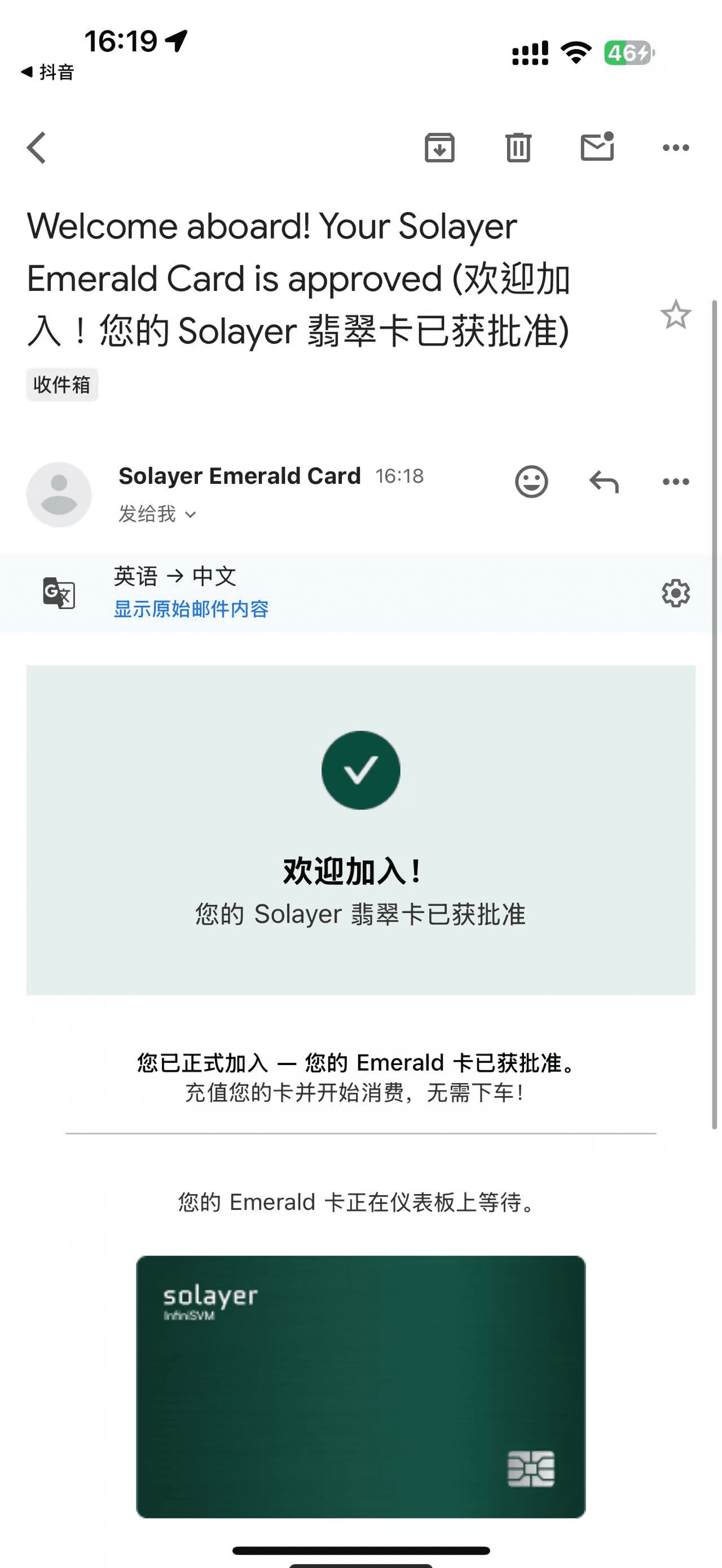Screen dimensions: 722x1568
Task: Return to 抖音 via status bar back
Action: [47, 72]
